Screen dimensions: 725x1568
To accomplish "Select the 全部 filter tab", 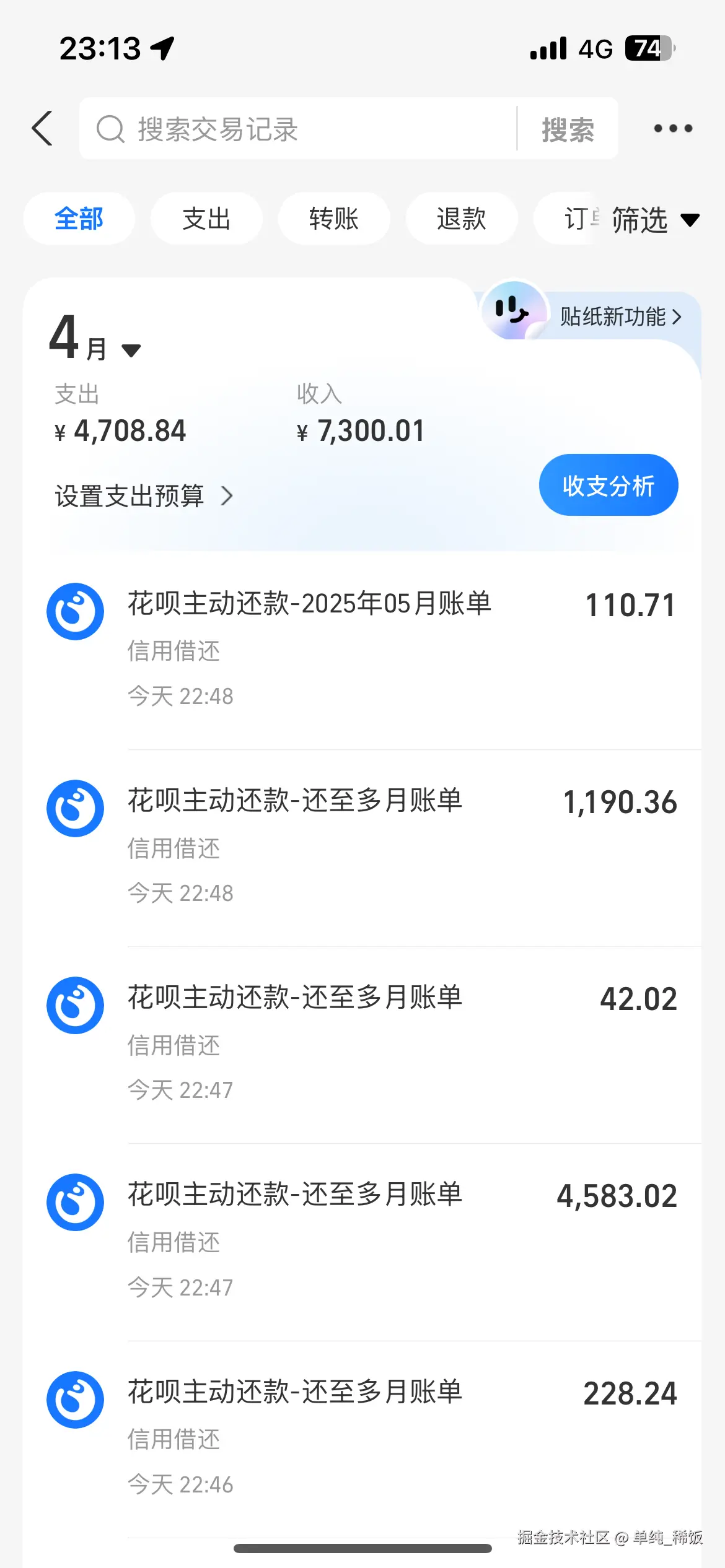I will (x=79, y=219).
